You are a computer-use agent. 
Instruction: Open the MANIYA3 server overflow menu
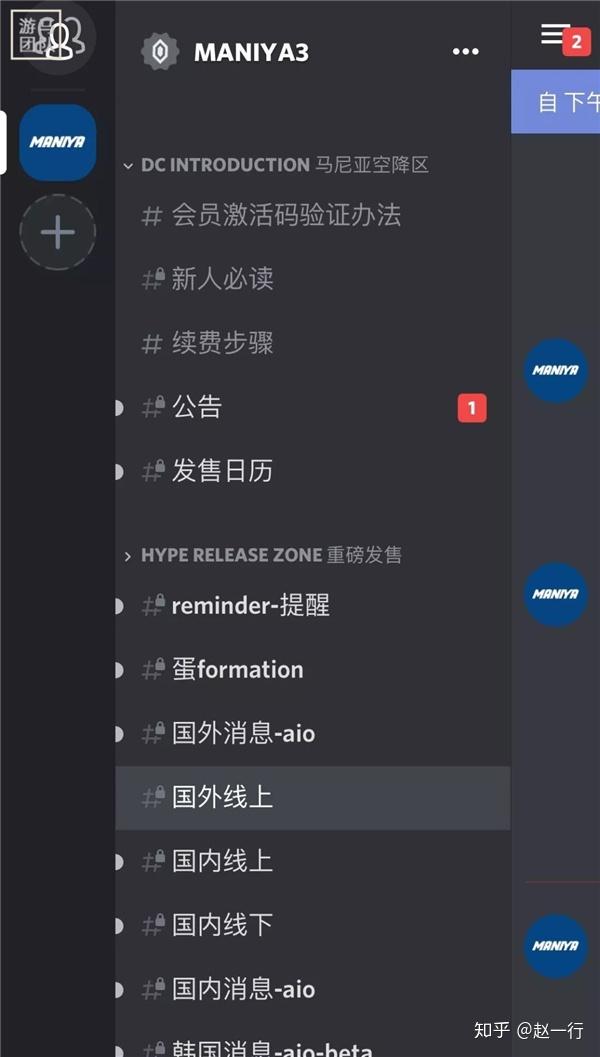[x=465, y=52]
